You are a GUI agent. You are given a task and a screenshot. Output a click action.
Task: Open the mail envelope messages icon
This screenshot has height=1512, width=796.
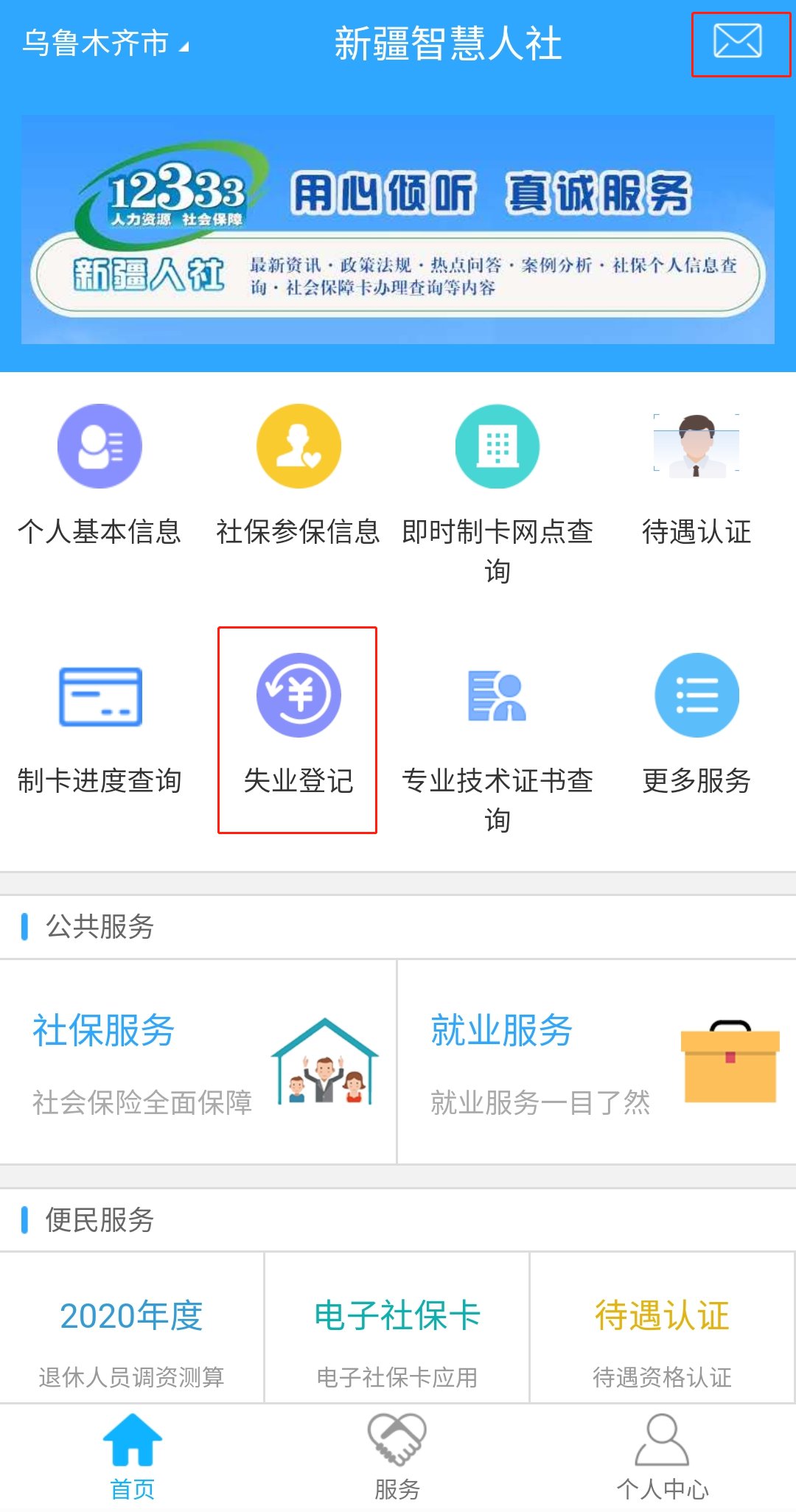tap(739, 43)
